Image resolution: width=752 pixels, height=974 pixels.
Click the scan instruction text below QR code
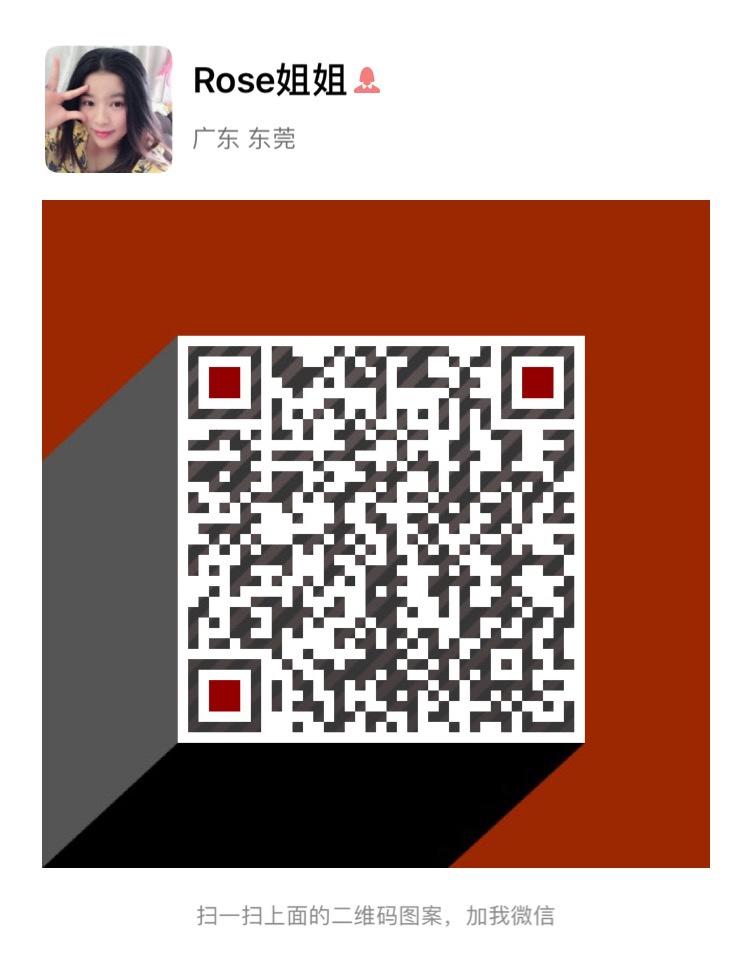[377, 914]
